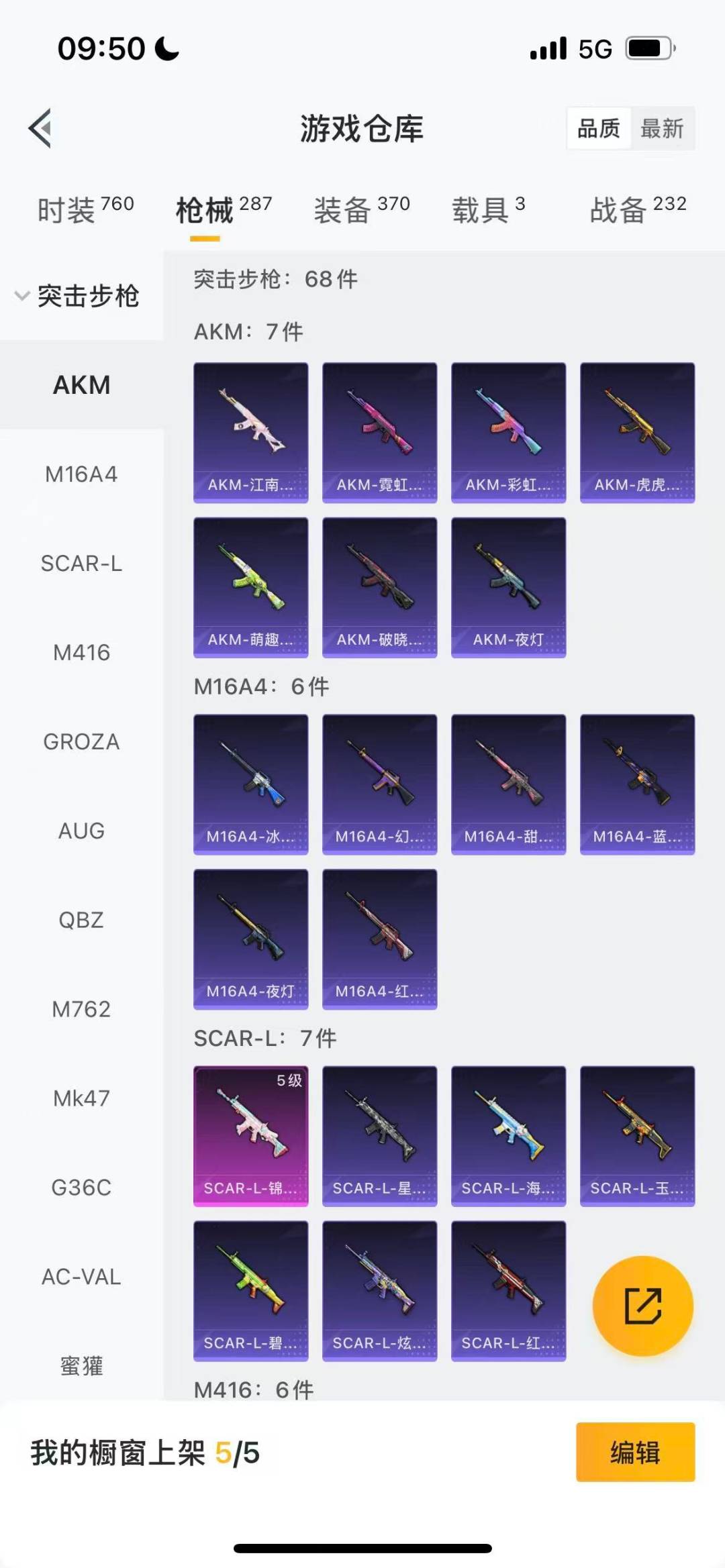725x1568 pixels.
Task: Switch to the 装备 tab
Action: (361, 210)
